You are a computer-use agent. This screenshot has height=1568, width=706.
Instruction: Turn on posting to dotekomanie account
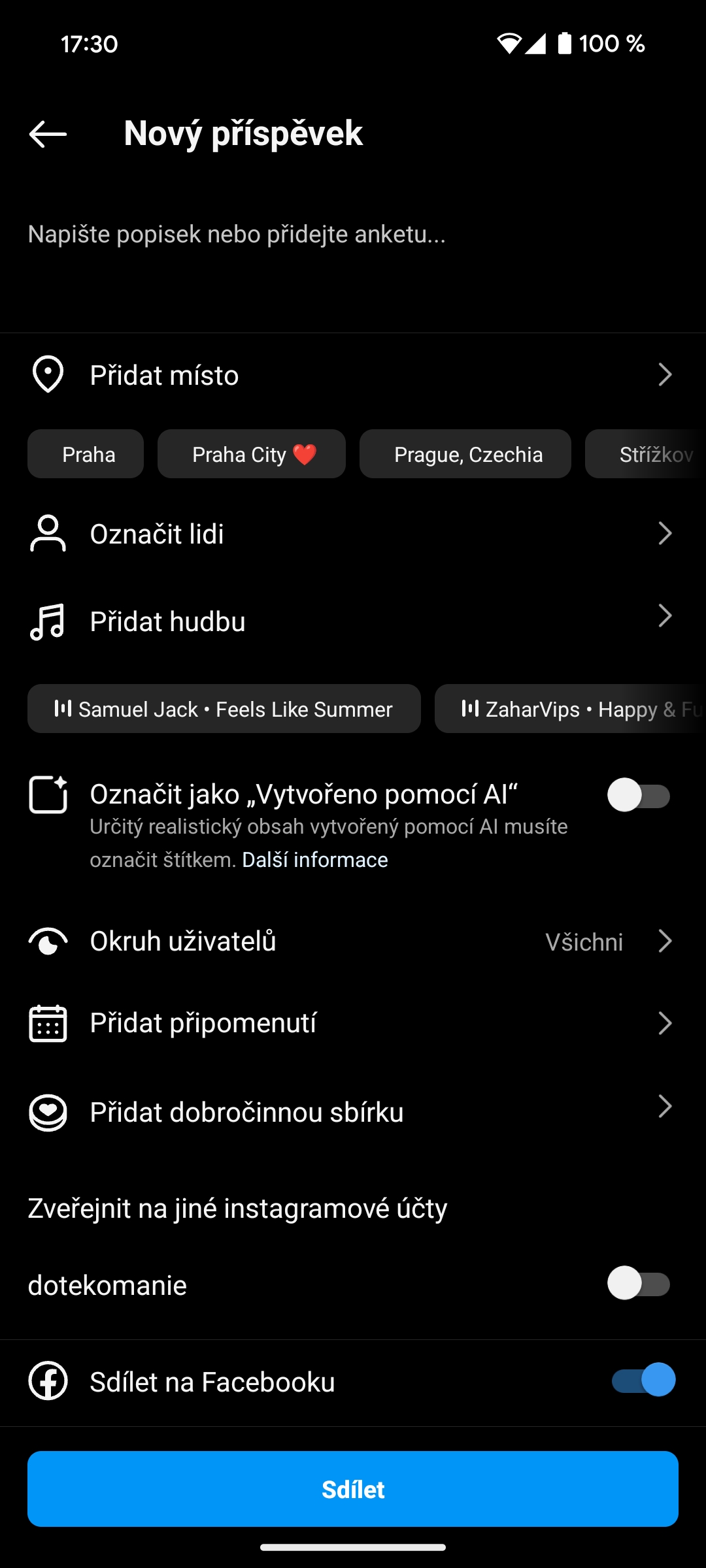(639, 1284)
